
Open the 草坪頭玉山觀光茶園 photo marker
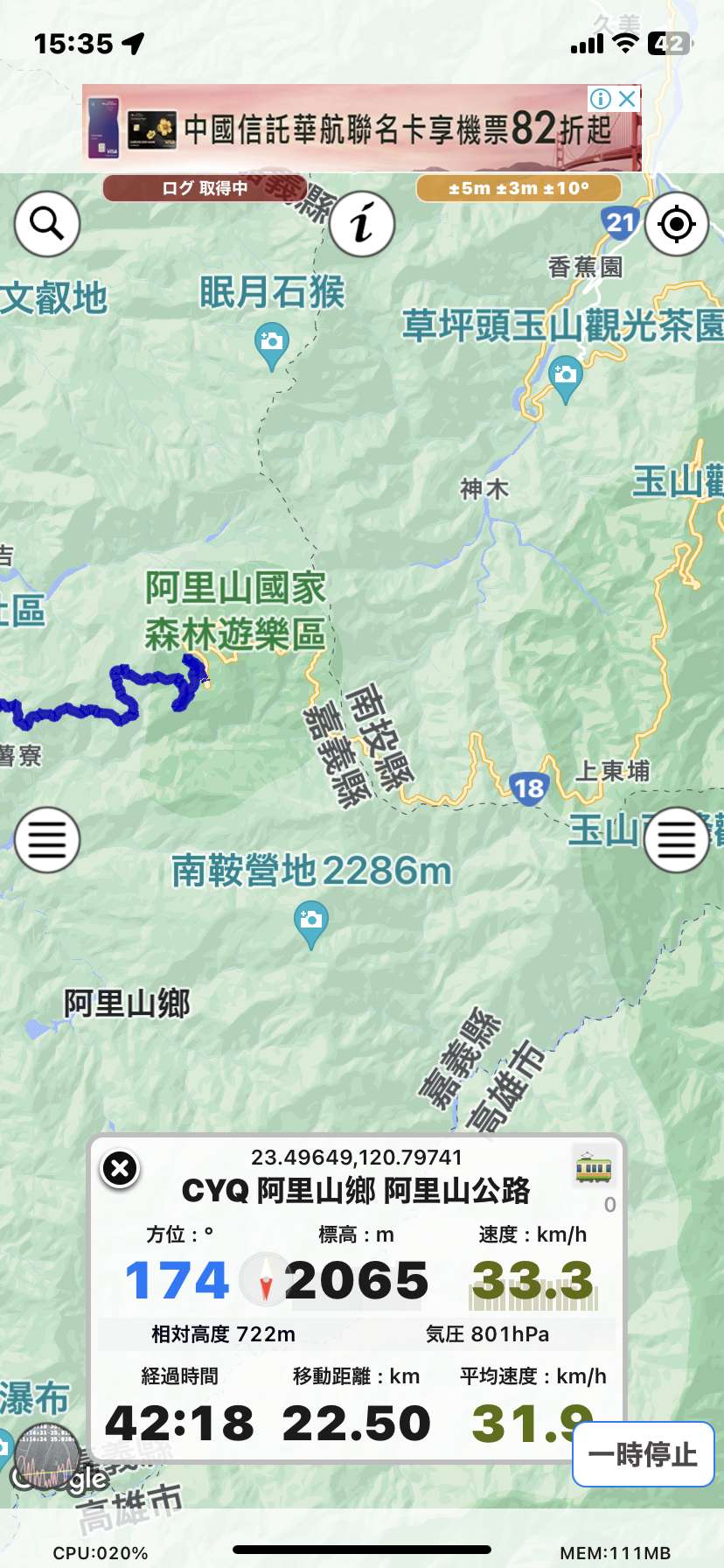pos(566,379)
